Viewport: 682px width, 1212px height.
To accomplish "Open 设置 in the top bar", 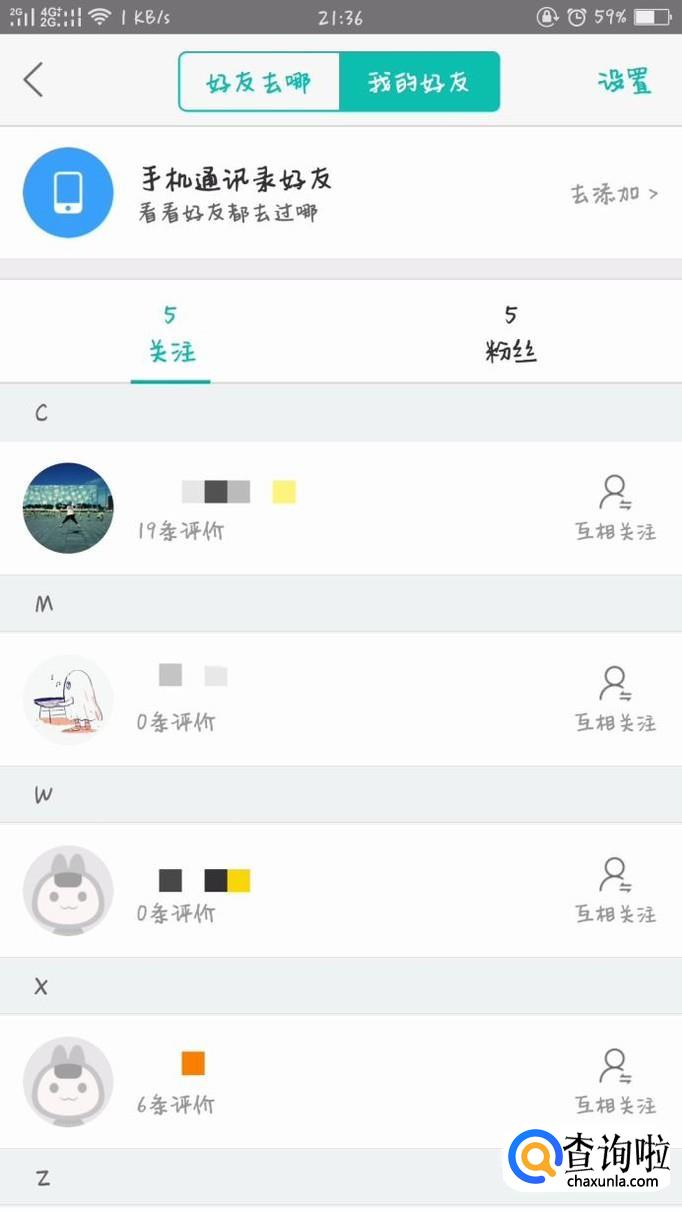I will (x=625, y=81).
